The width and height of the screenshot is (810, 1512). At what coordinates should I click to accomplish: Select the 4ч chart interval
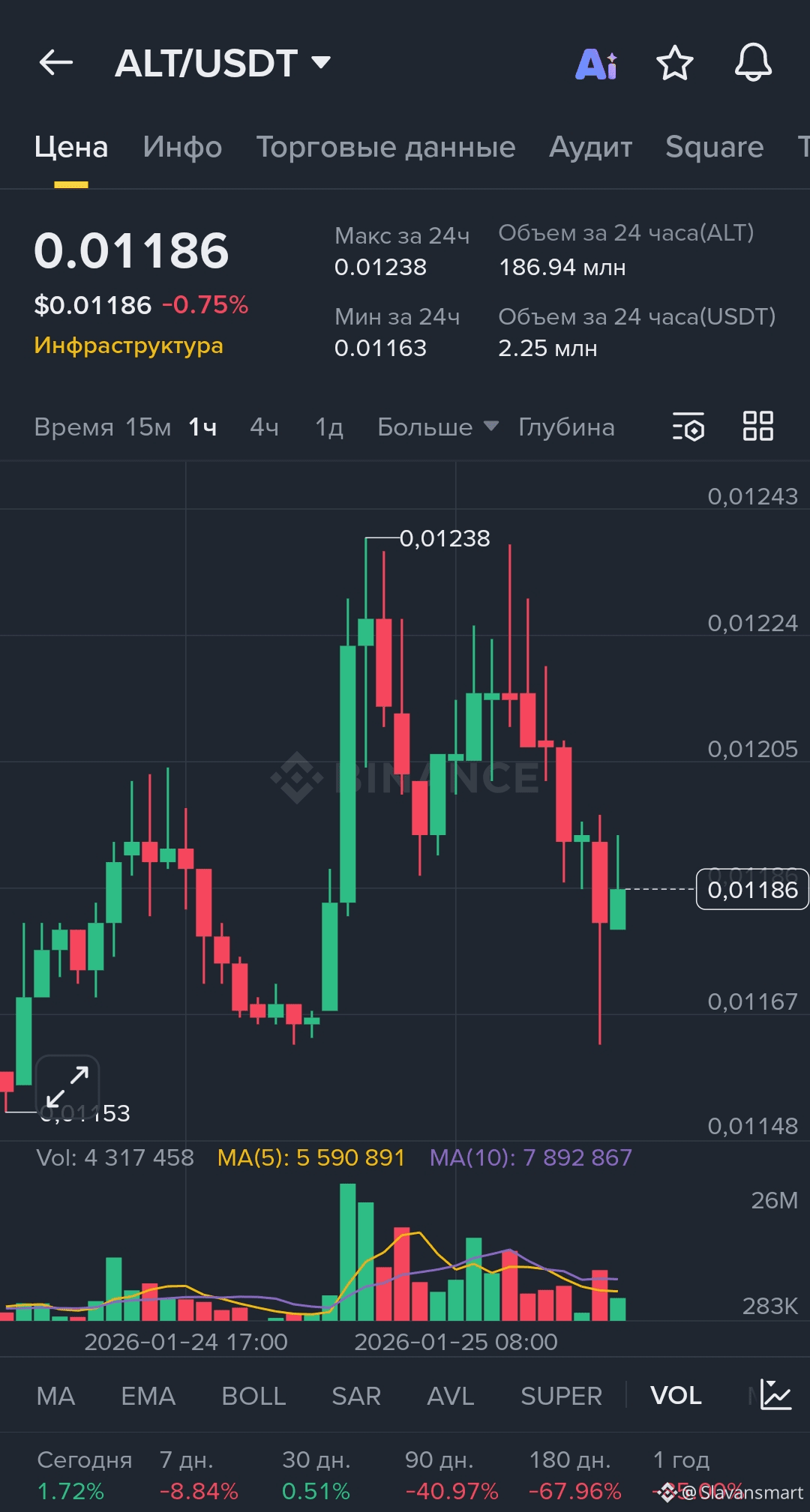click(264, 427)
